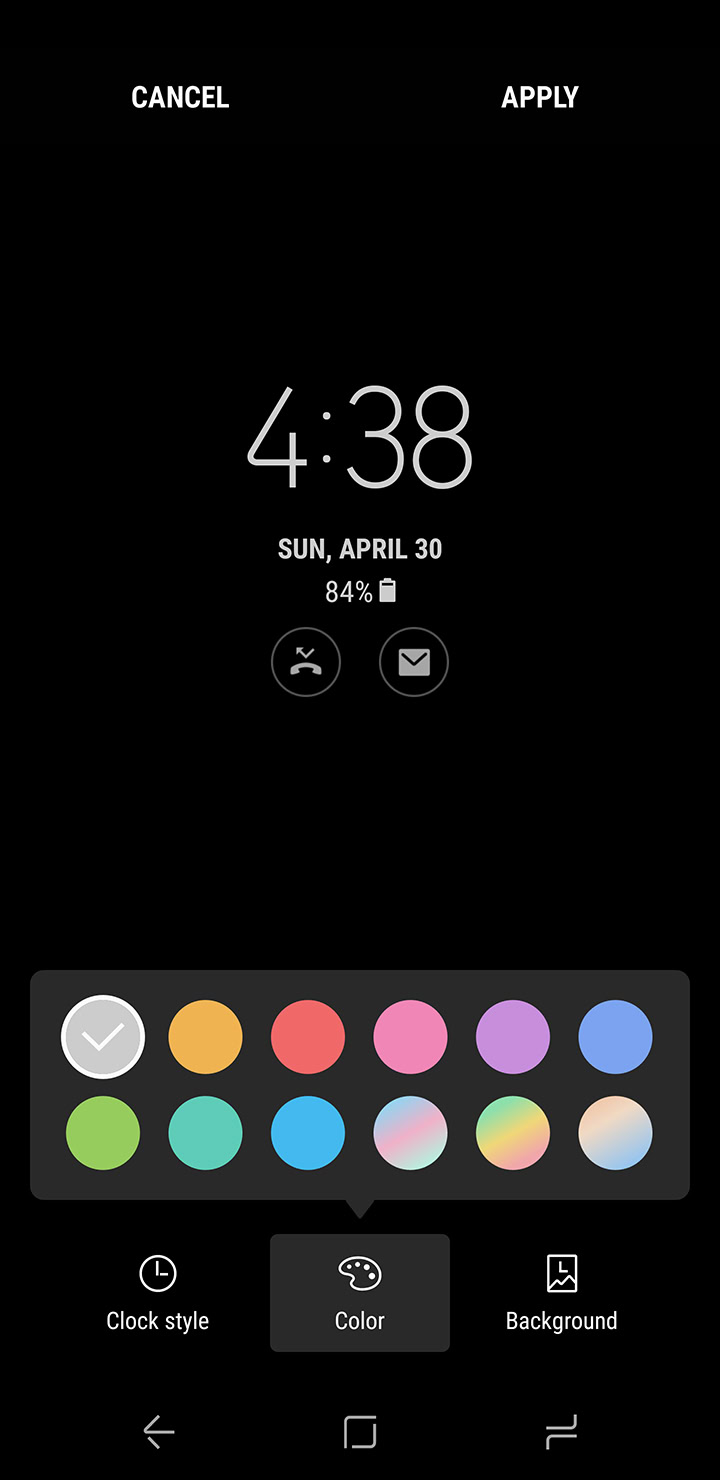Choose the purple color swatch
This screenshot has height=1480, width=720.
(x=513, y=1037)
